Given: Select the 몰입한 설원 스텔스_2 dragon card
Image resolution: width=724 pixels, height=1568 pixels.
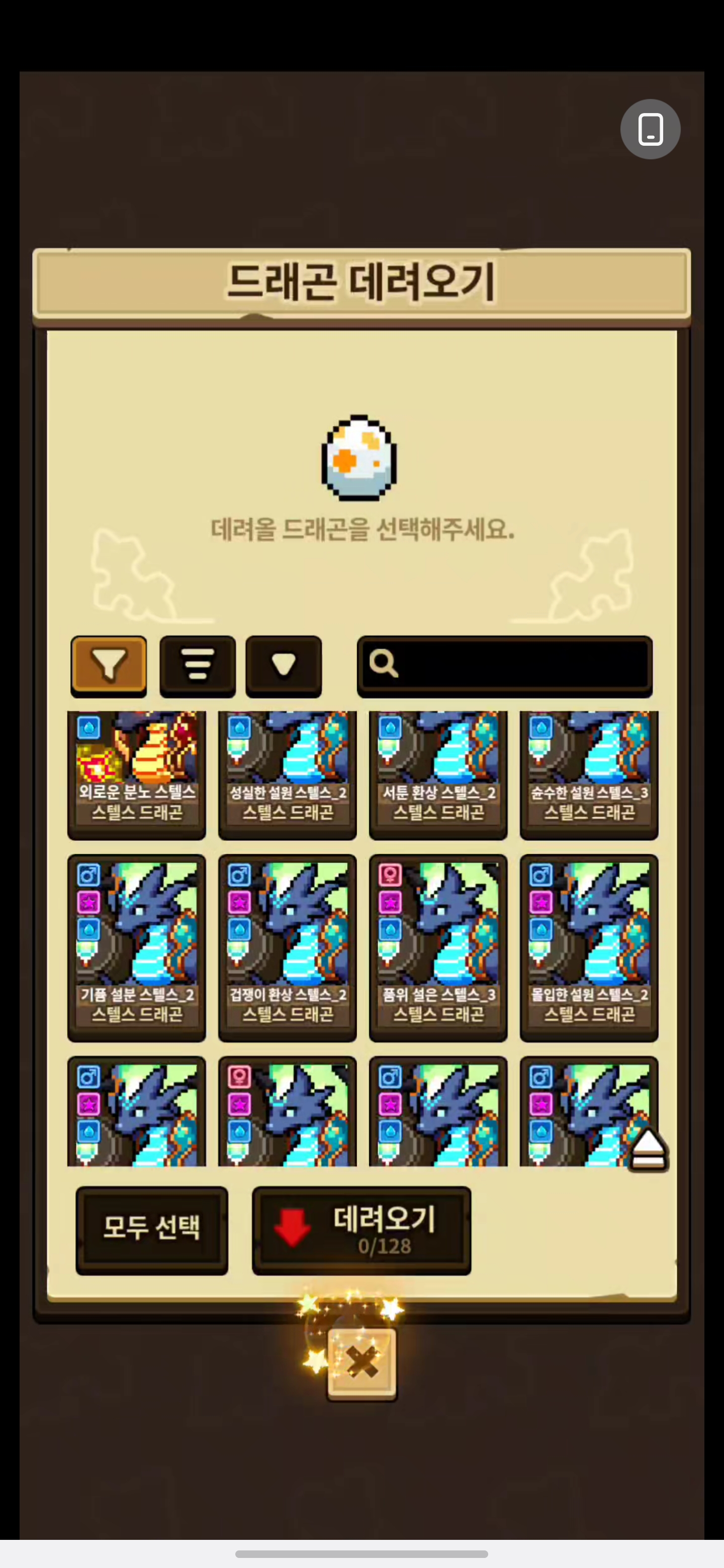Looking at the screenshot, I should (589, 947).
